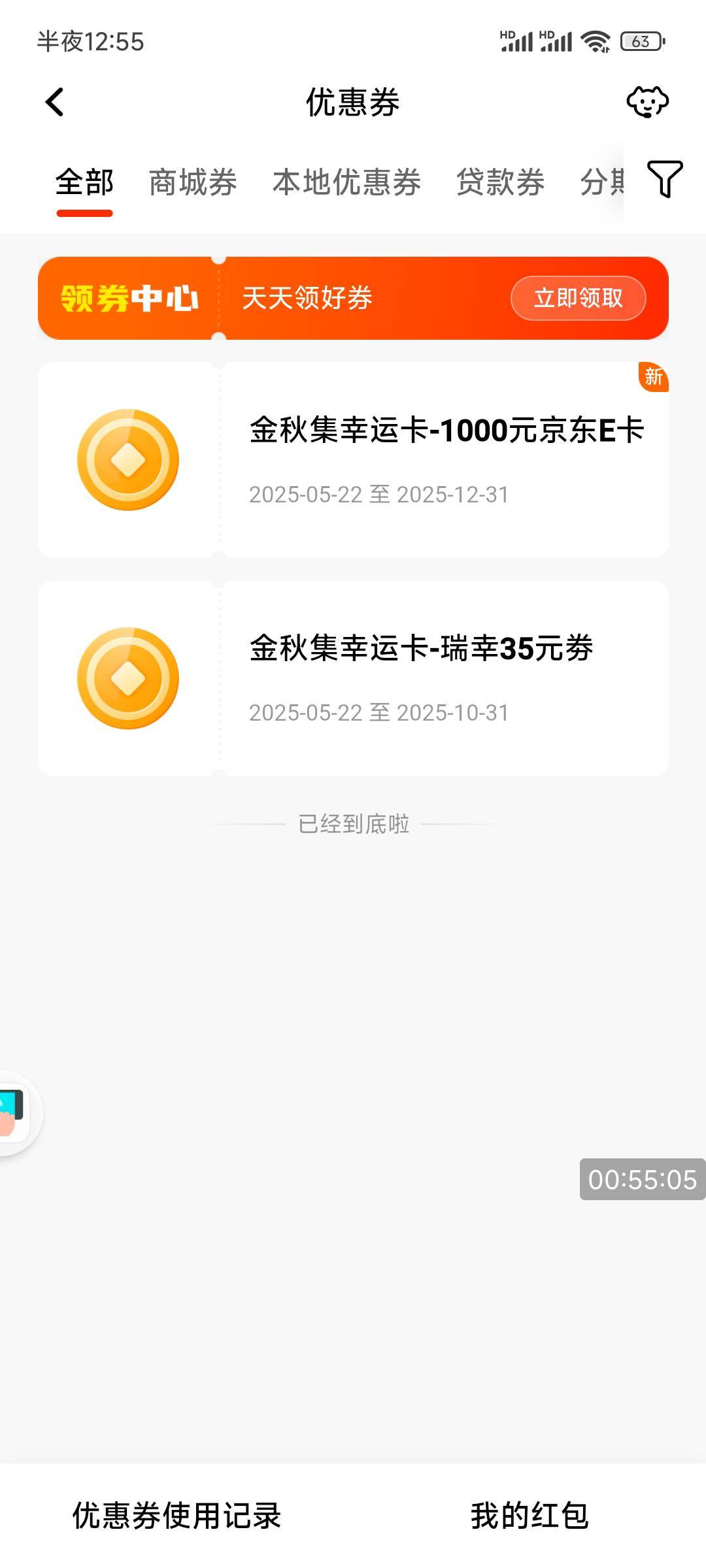Select the 全部 tab
Screen dimensions: 706x1568
point(84,182)
